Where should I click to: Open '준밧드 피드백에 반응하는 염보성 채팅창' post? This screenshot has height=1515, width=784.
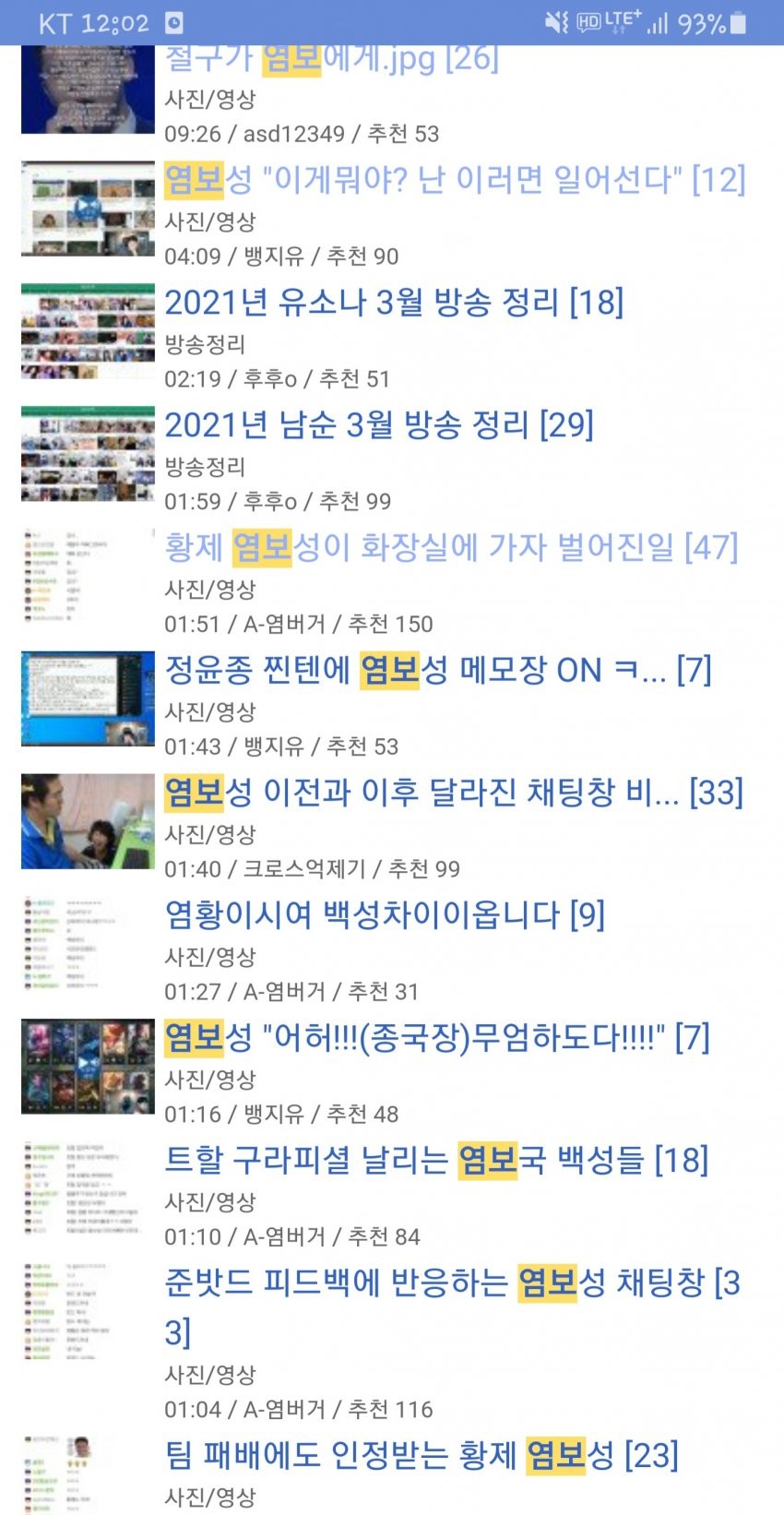click(x=451, y=1283)
